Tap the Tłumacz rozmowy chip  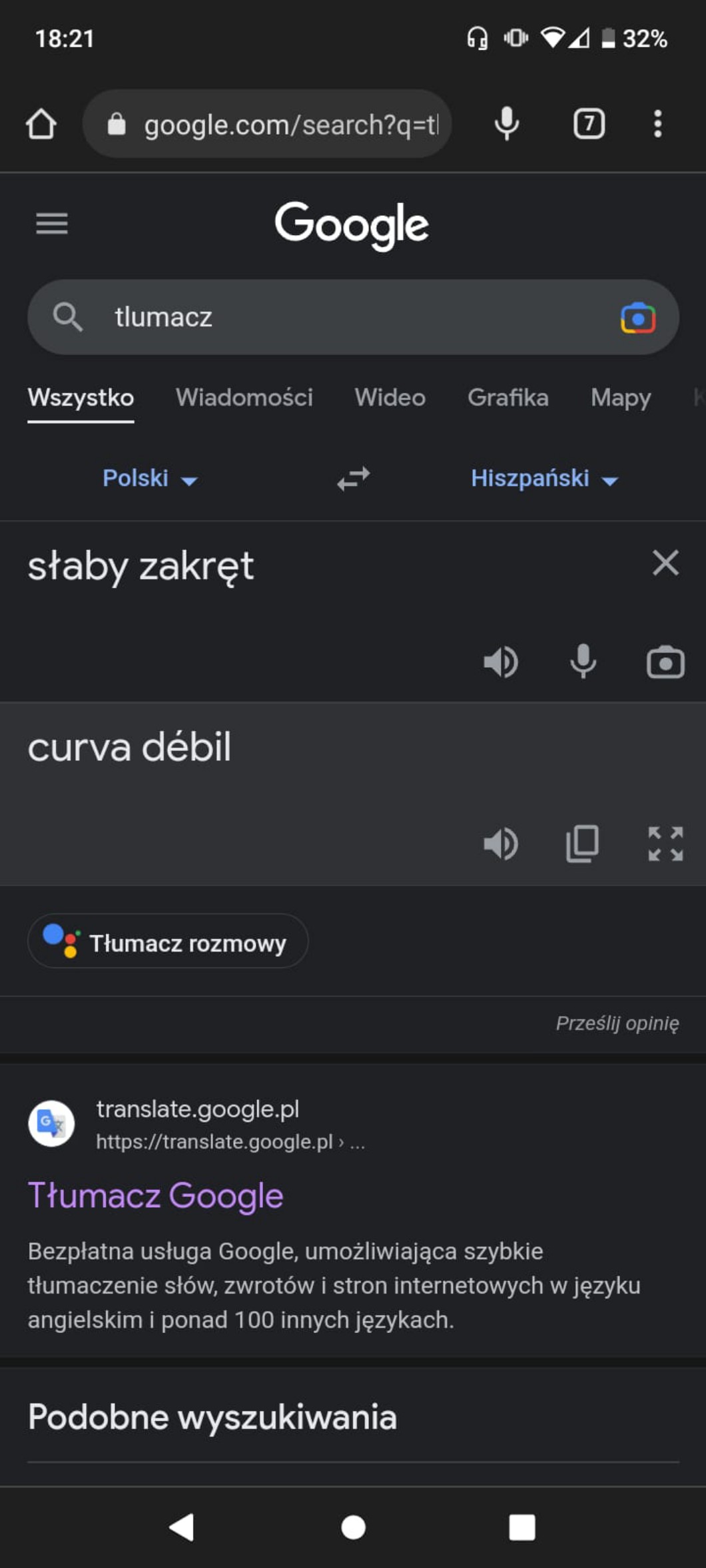coord(168,941)
